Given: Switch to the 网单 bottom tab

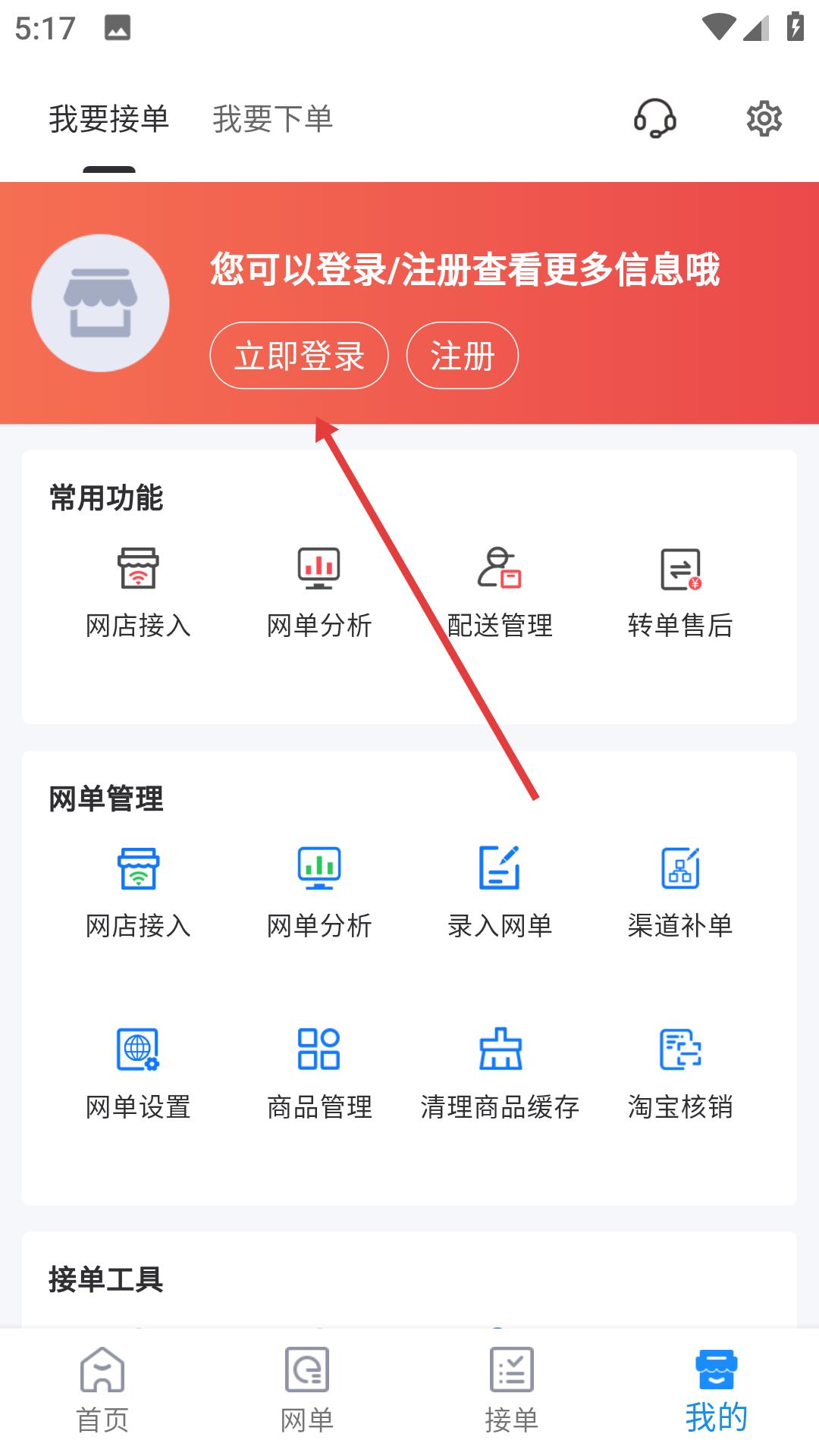Looking at the screenshot, I should tap(307, 1391).
